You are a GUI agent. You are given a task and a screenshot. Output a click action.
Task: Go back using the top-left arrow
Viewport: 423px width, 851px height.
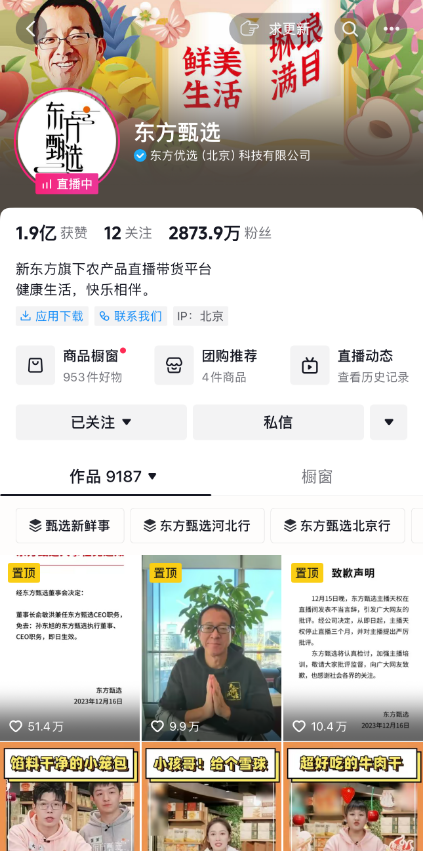point(31,29)
